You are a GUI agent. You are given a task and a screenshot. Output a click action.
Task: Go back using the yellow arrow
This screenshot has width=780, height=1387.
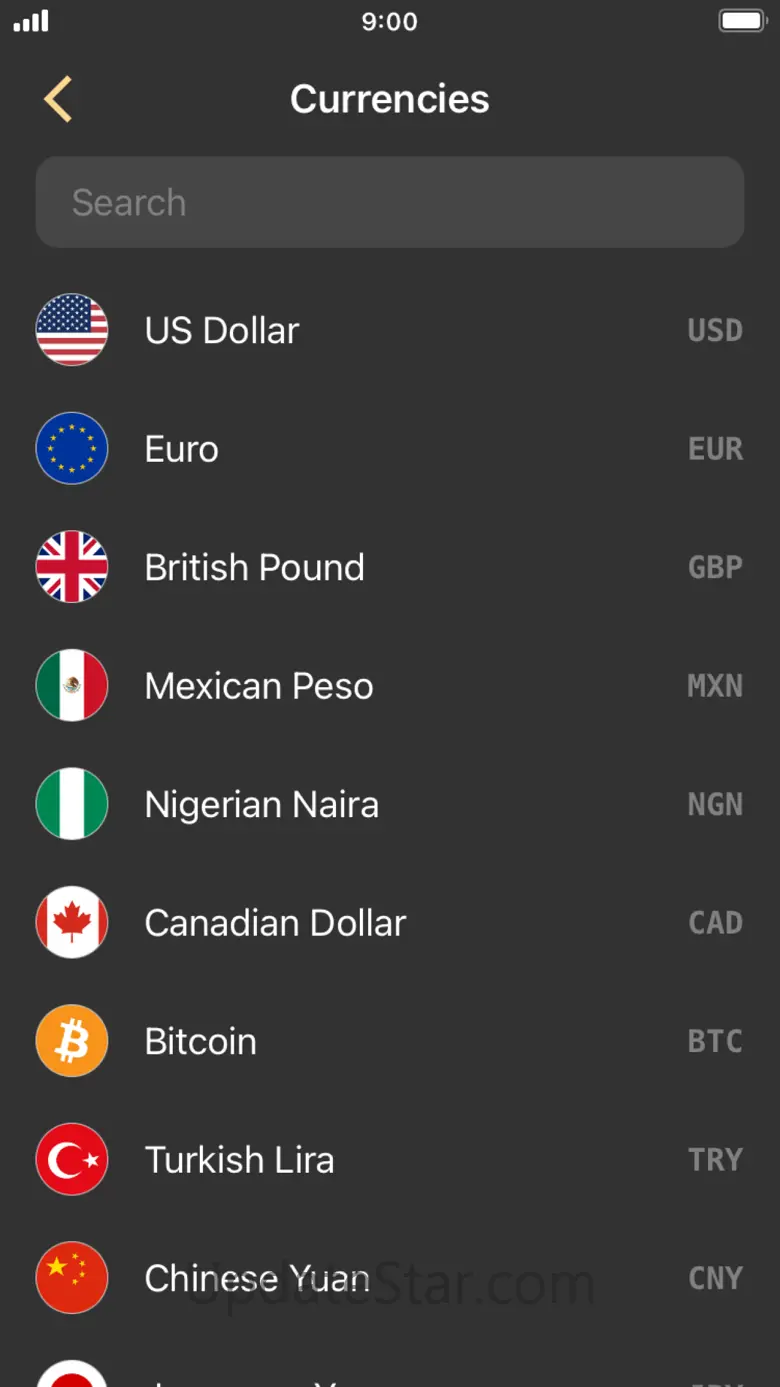[x=58, y=99]
